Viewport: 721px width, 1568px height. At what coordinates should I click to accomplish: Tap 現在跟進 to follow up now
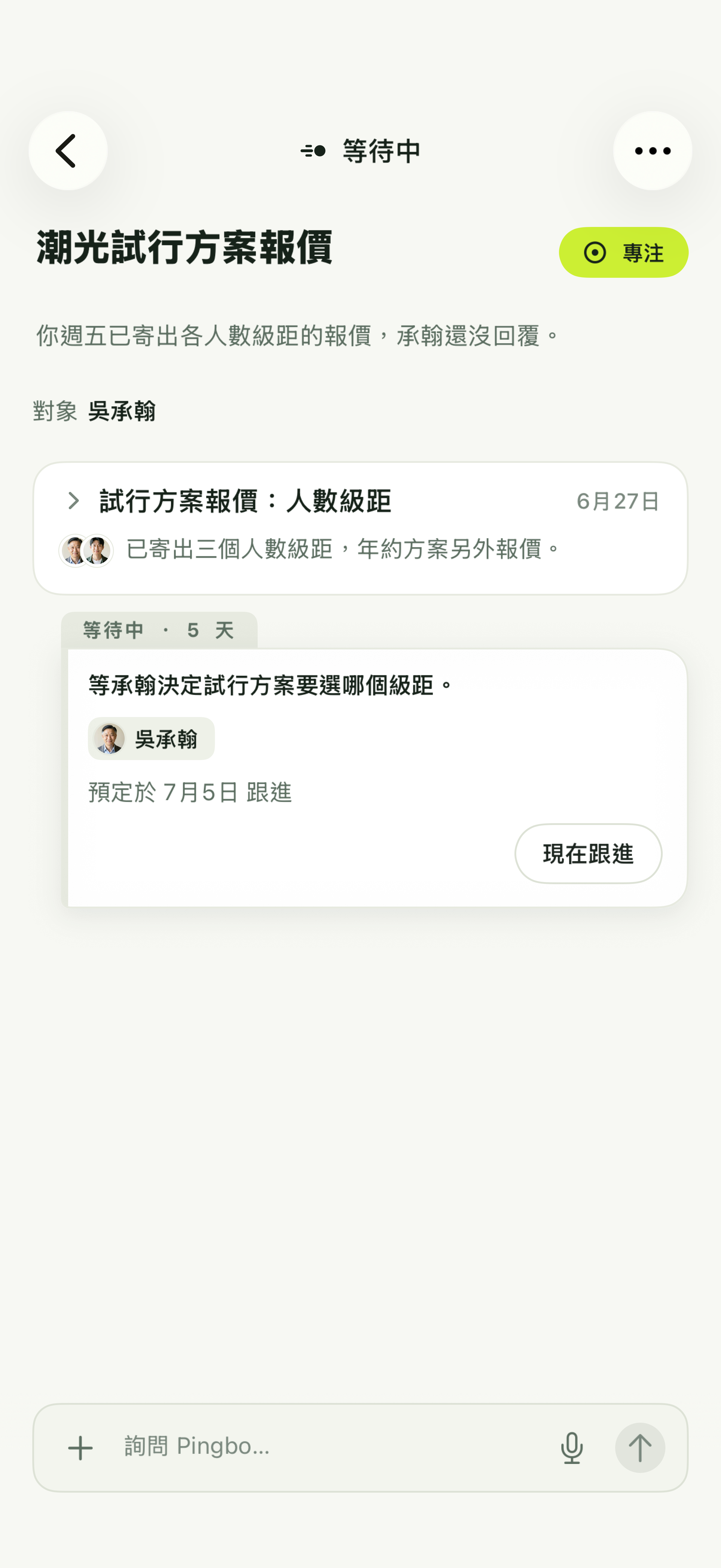point(588,853)
